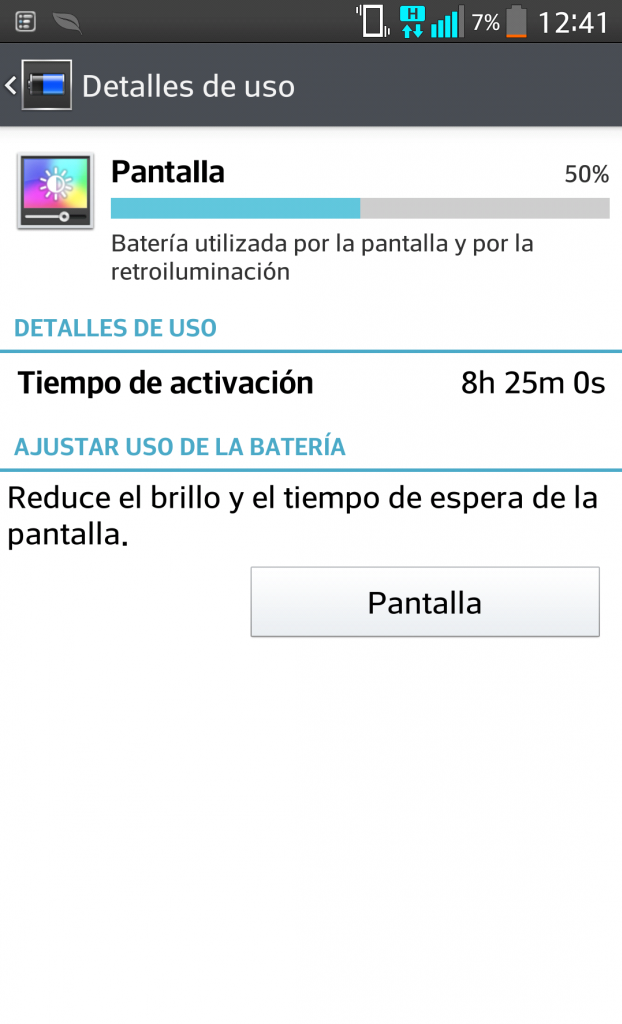622x1024 pixels.
Task: Open the Pantalla settings button
Action: click(424, 602)
